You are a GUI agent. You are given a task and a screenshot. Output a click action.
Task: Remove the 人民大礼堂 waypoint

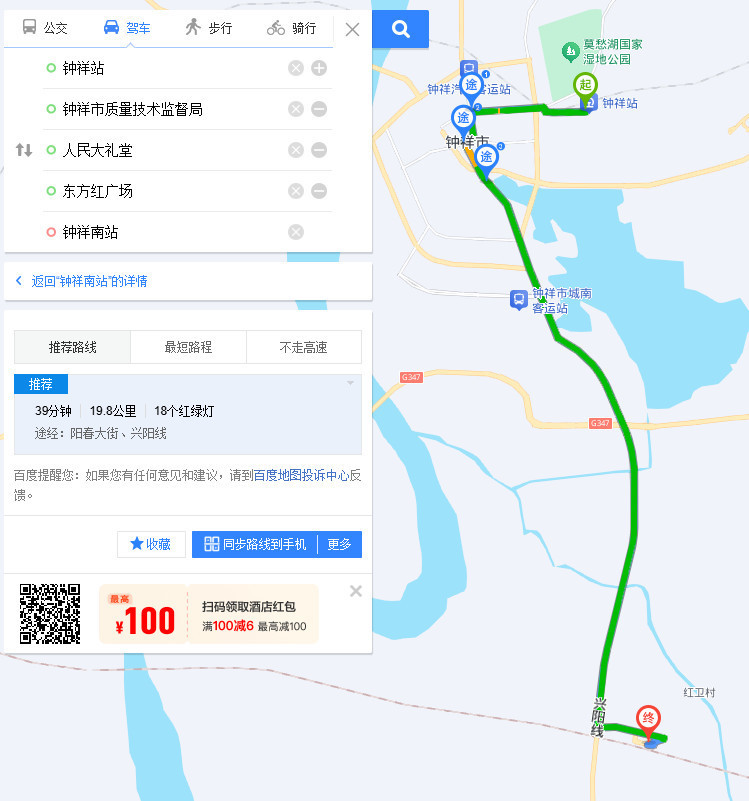click(x=319, y=150)
